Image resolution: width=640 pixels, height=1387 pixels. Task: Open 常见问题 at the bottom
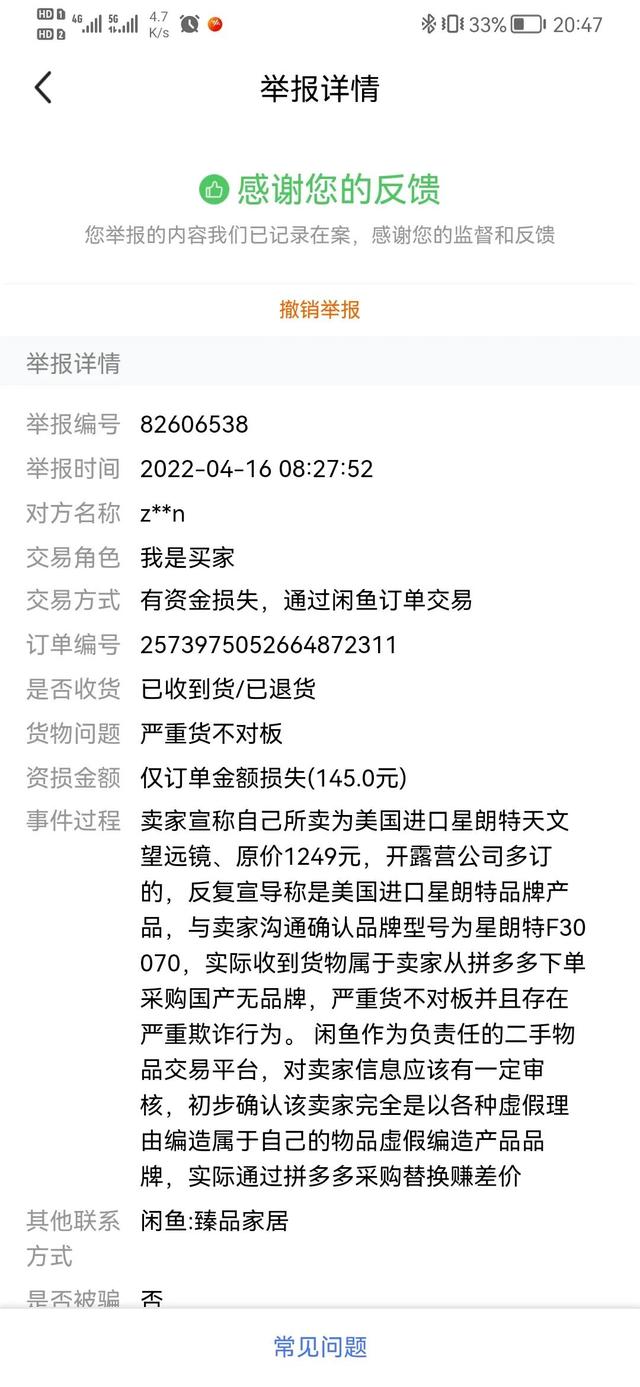point(320,1346)
